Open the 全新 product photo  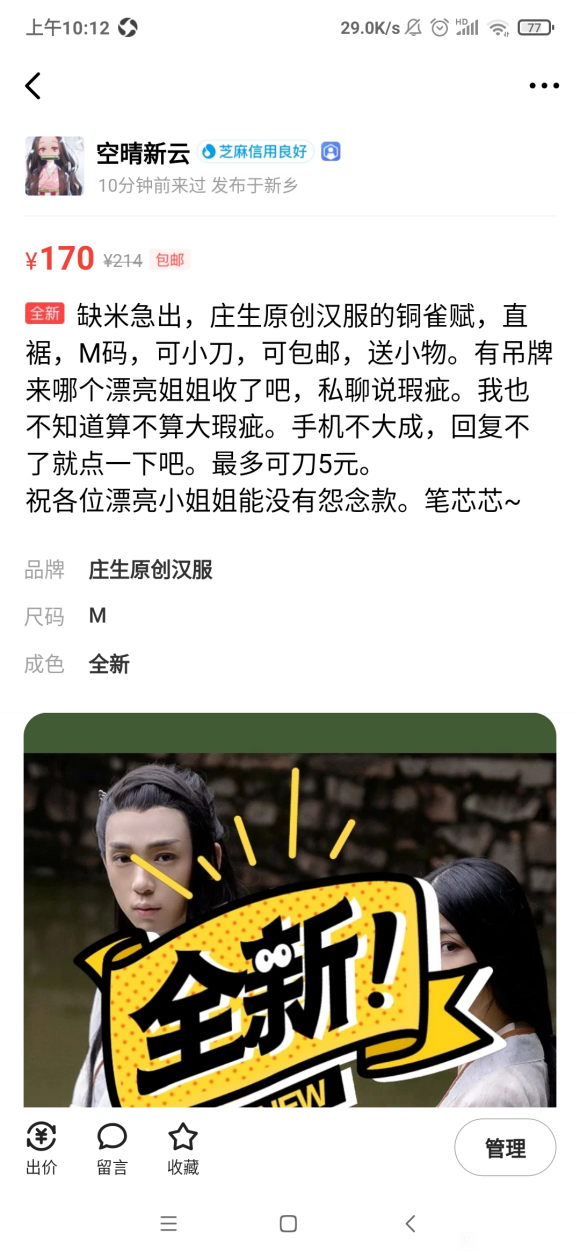290,910
